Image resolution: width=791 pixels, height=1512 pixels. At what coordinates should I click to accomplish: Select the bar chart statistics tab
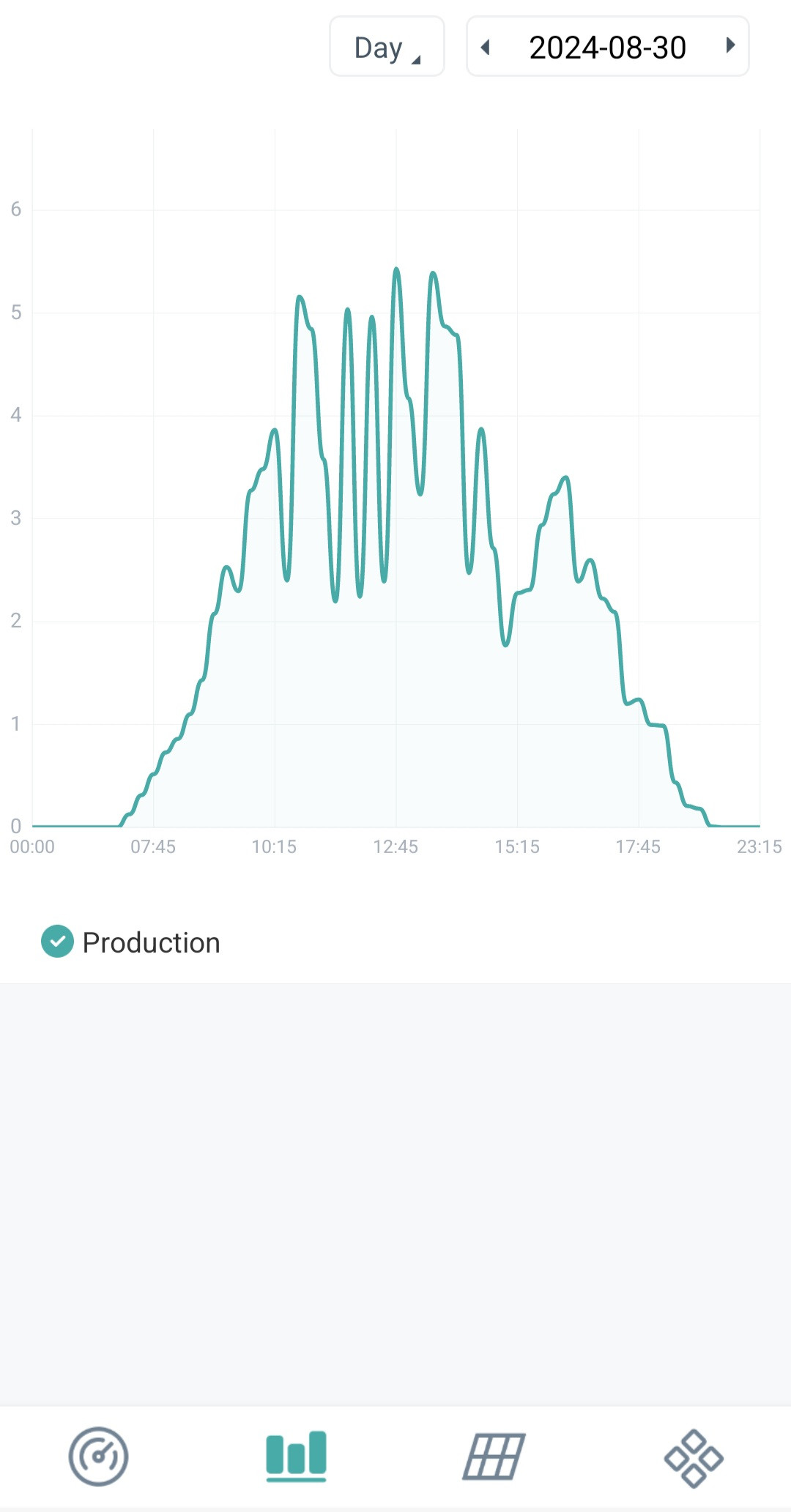296,1456
